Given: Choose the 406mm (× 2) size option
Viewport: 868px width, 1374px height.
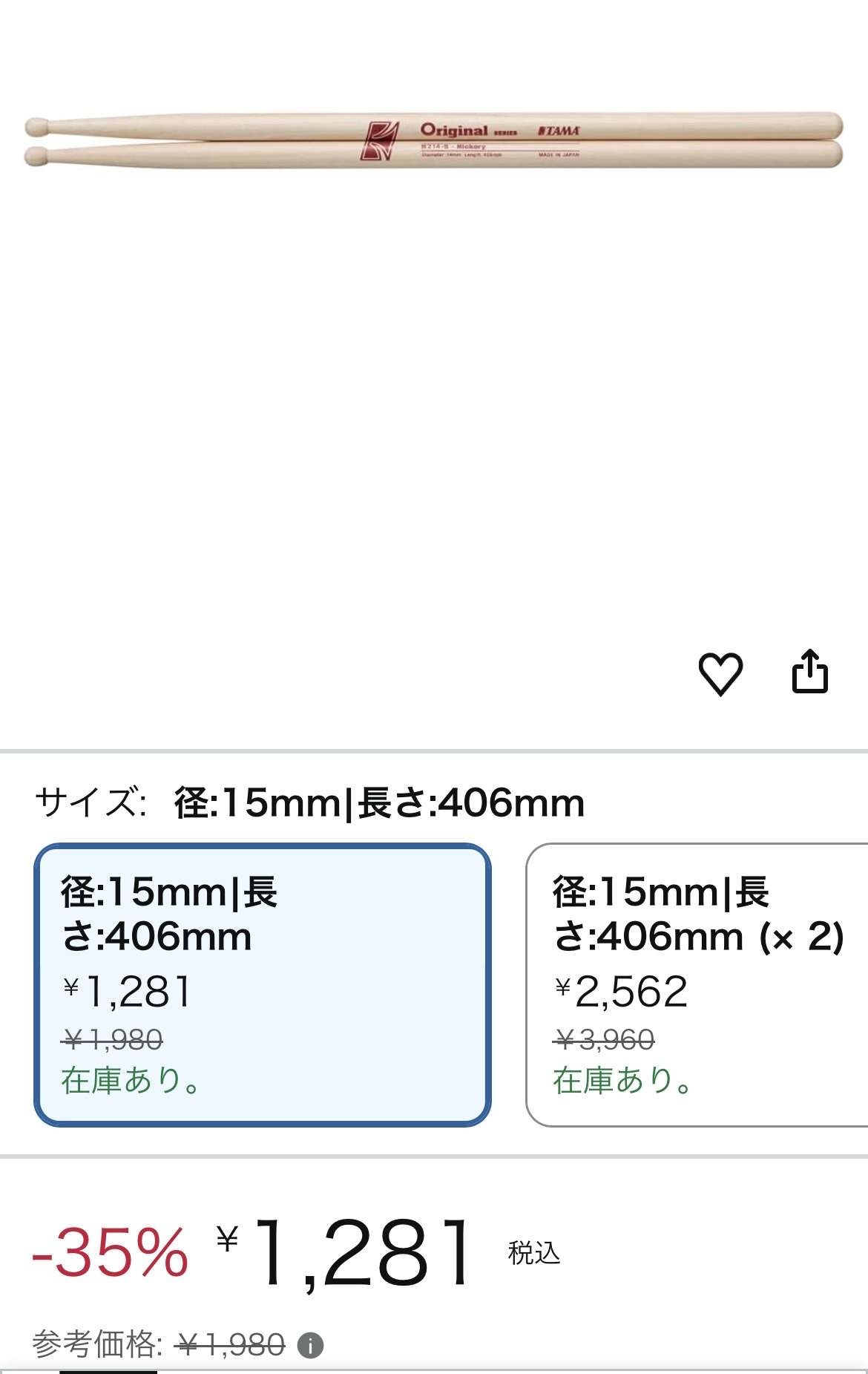Looking at the screenshot, I should [x=697, y=984].
